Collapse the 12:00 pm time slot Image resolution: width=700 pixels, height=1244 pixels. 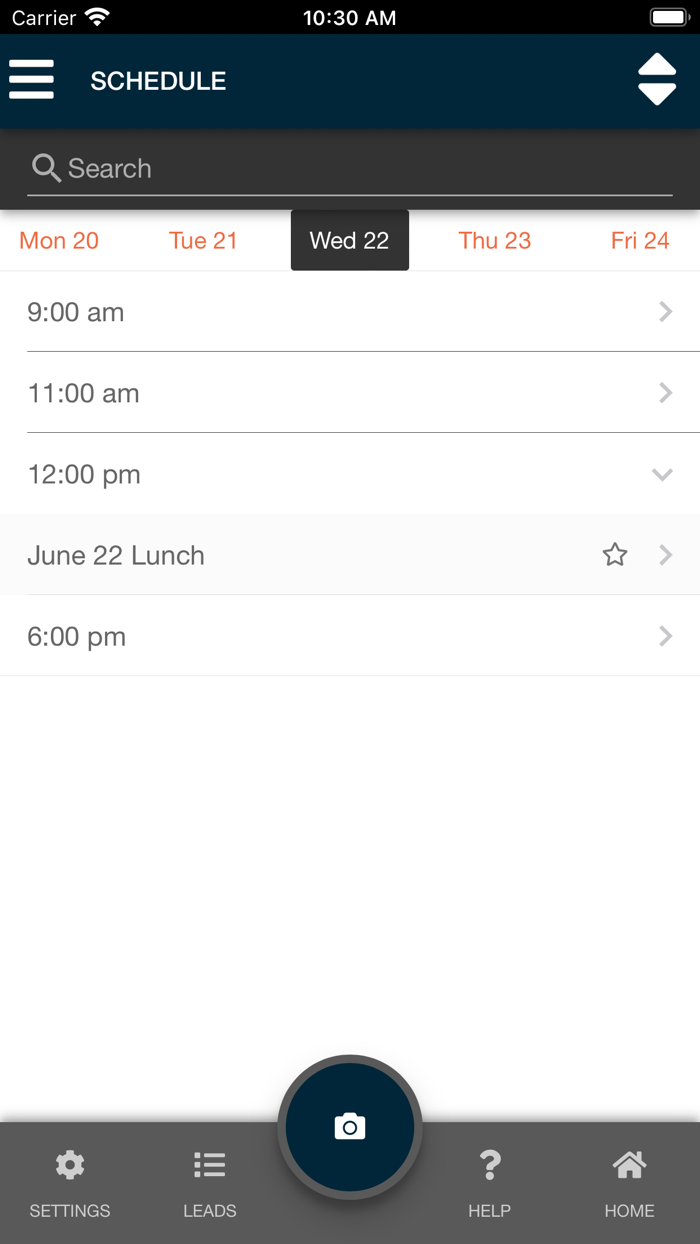pyautogui.click(x=350, y=475)
